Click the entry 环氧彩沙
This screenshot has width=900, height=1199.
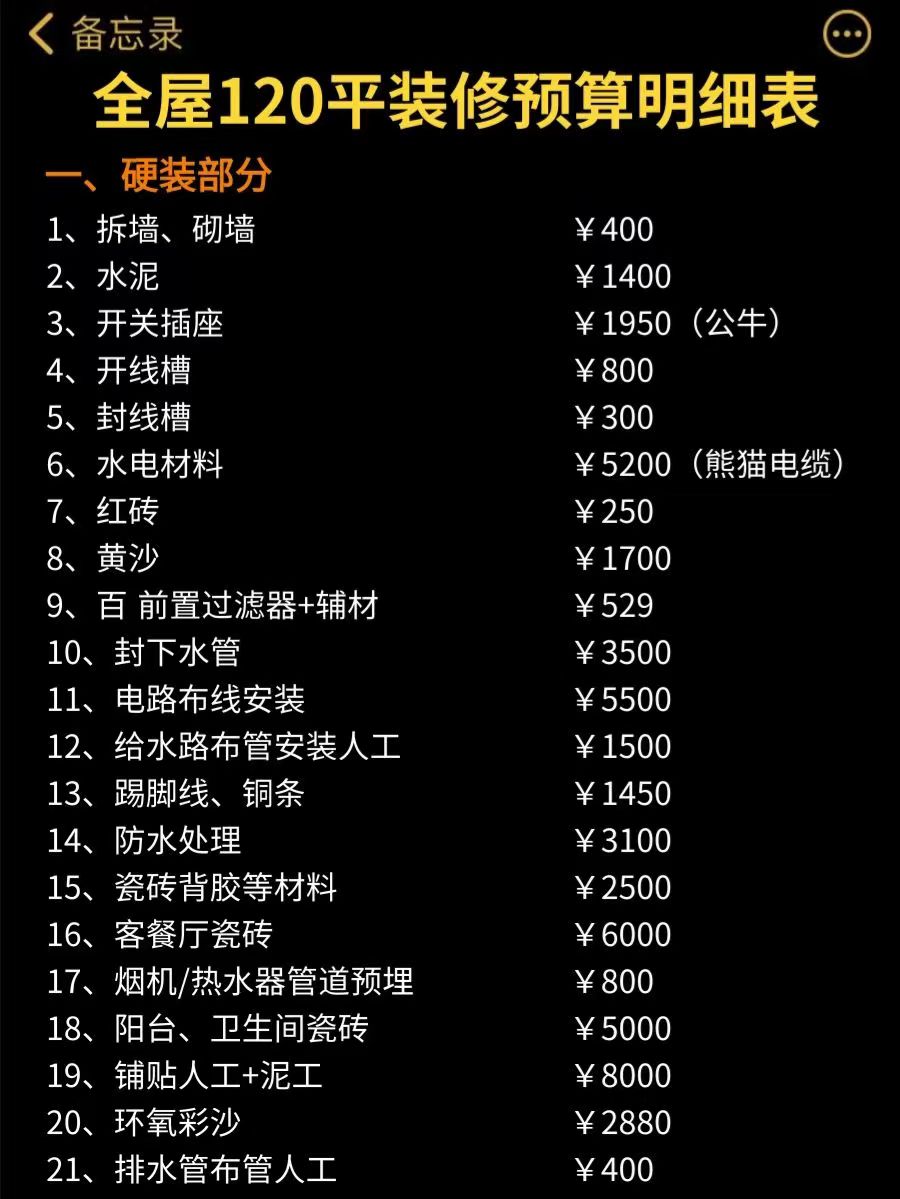tap(150, 1122)
